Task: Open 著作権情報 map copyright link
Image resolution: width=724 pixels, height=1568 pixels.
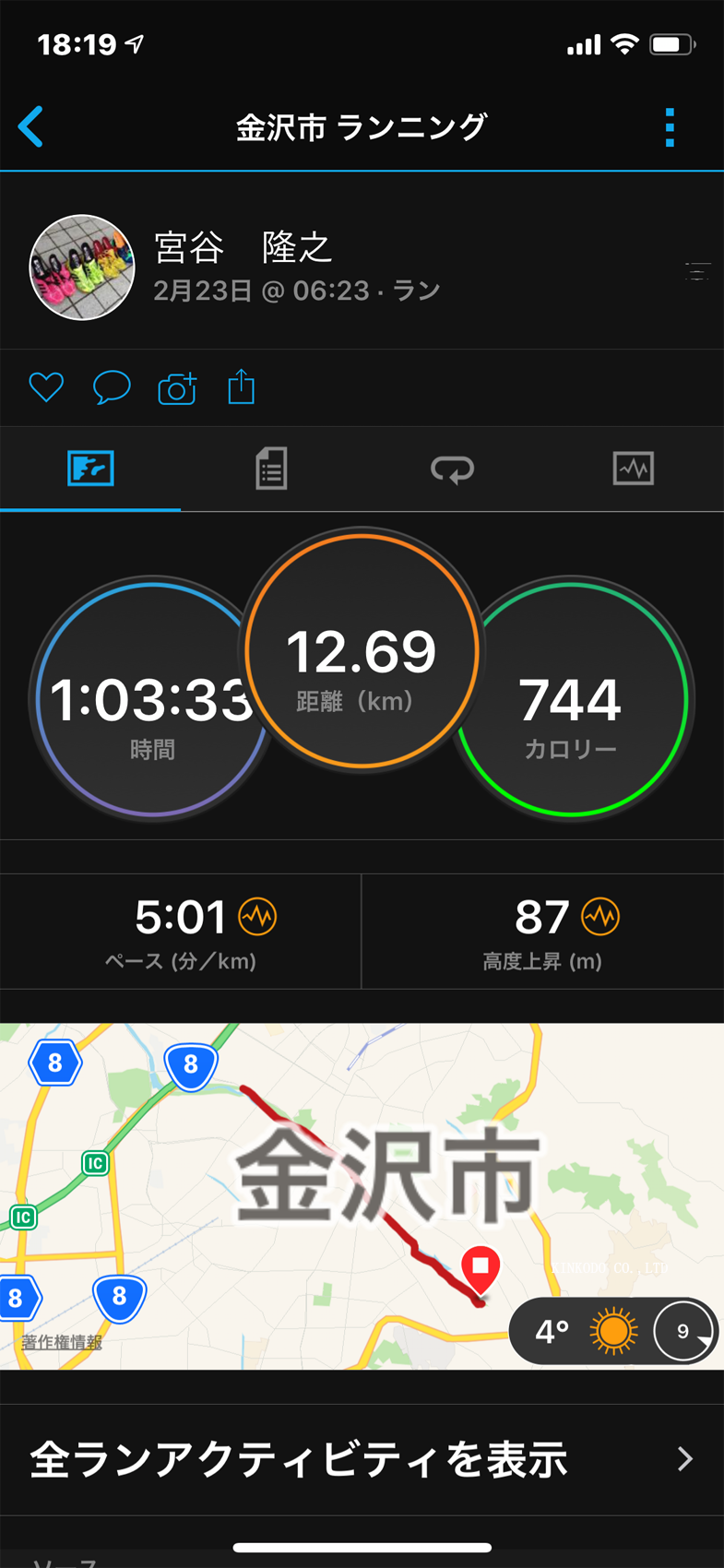Action: tap(62, 1342)
